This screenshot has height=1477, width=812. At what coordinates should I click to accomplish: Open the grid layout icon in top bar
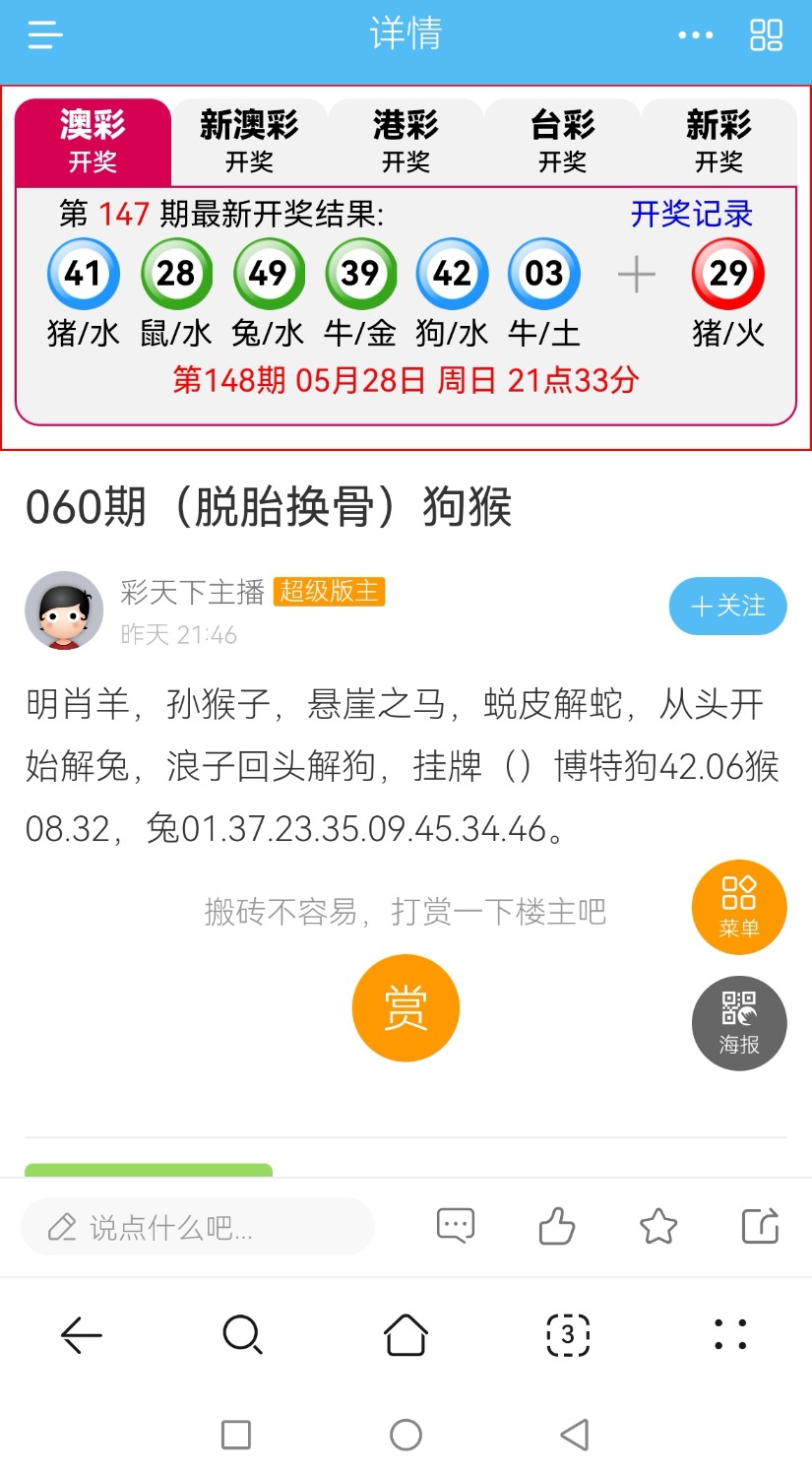click(x=766, y=34)
